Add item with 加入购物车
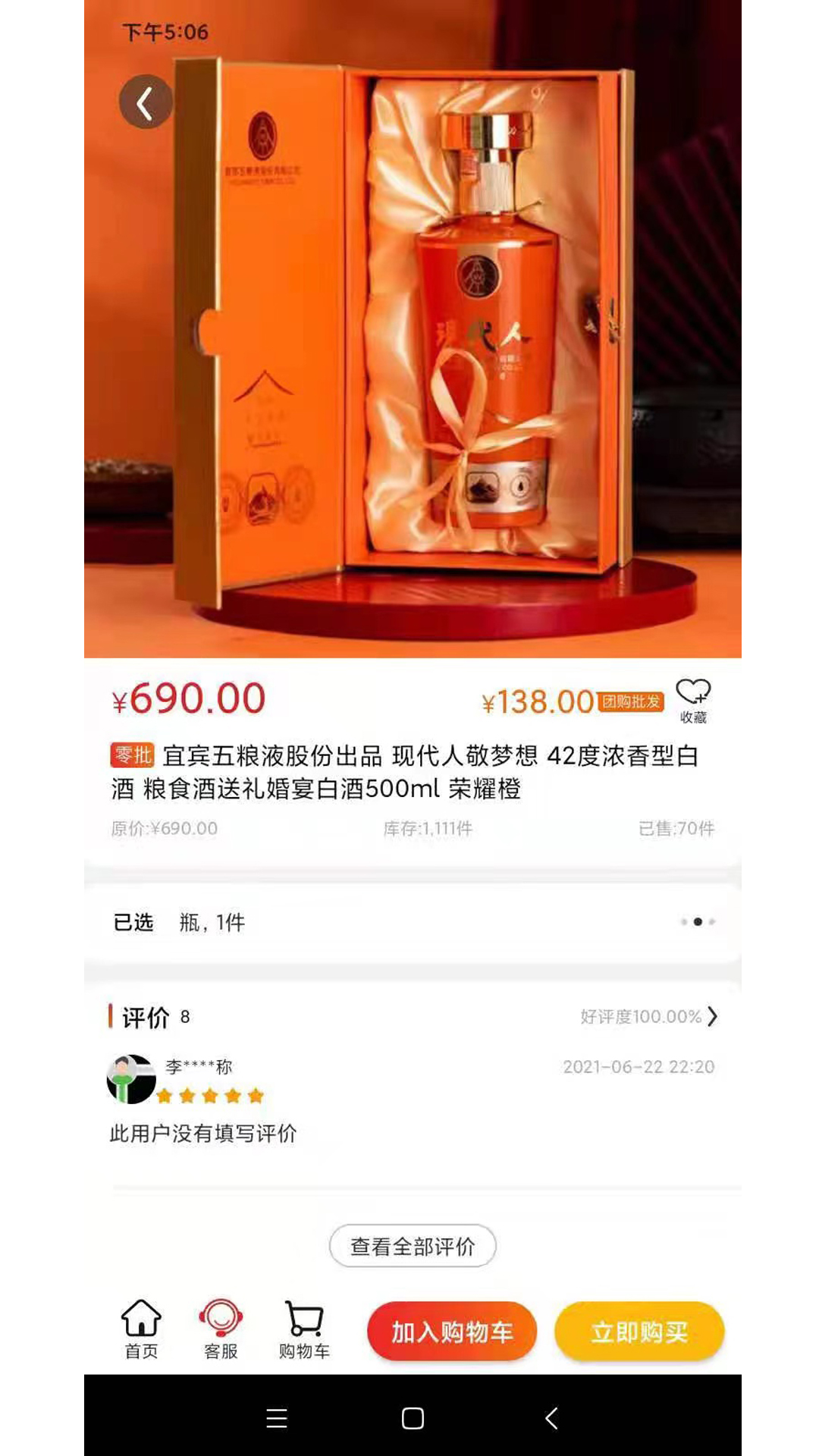 [452, 1332]
